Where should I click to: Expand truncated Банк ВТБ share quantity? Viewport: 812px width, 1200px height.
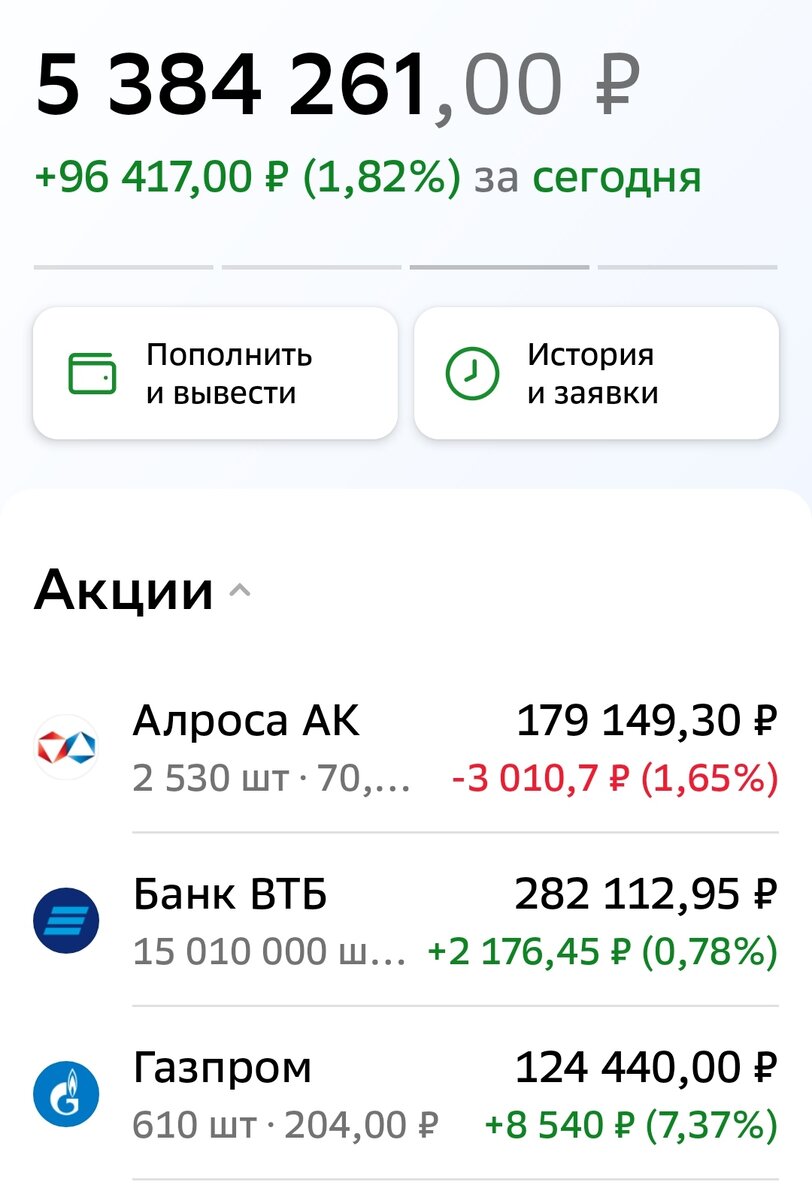270,950
